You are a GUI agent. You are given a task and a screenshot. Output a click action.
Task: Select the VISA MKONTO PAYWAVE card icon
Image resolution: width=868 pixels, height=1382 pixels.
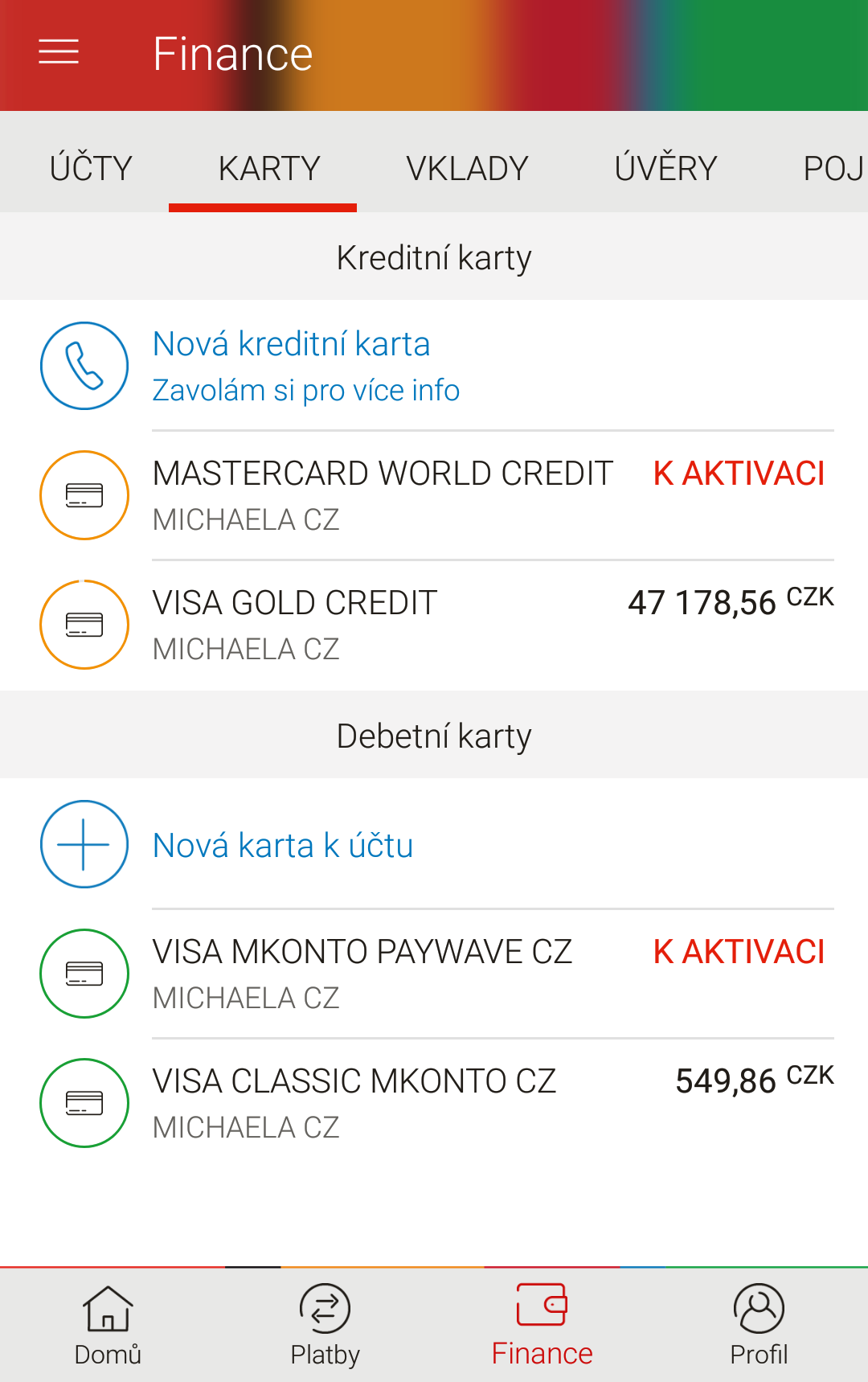[84, 974]
